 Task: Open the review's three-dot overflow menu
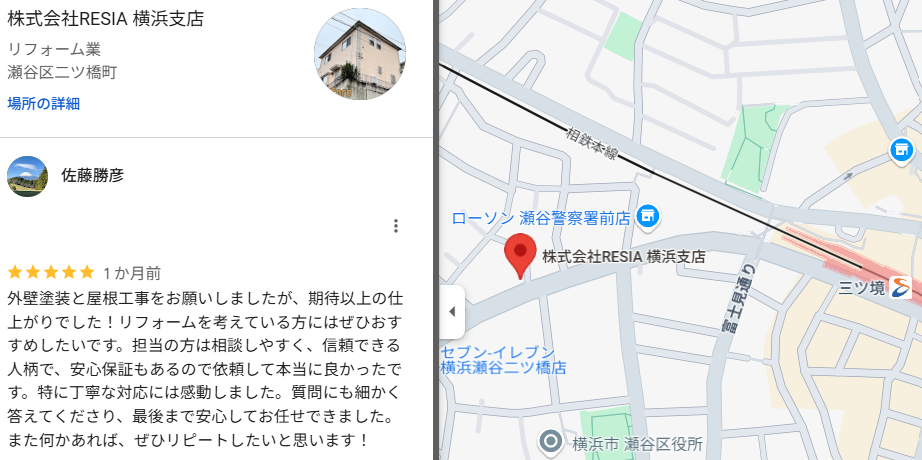pyautogui.click(x=396, y=226)
